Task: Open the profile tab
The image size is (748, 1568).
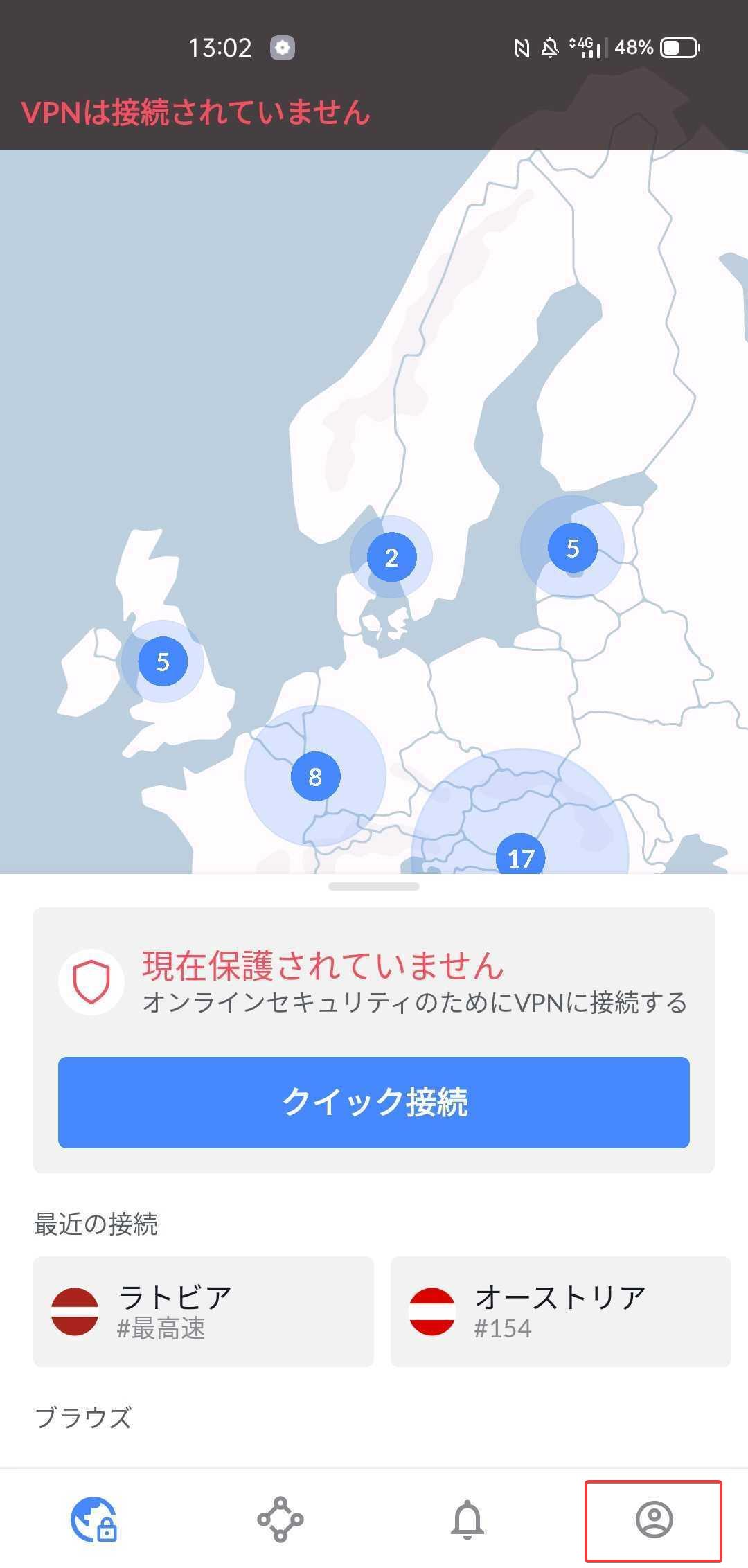Action: click(x=654, y=1520)
